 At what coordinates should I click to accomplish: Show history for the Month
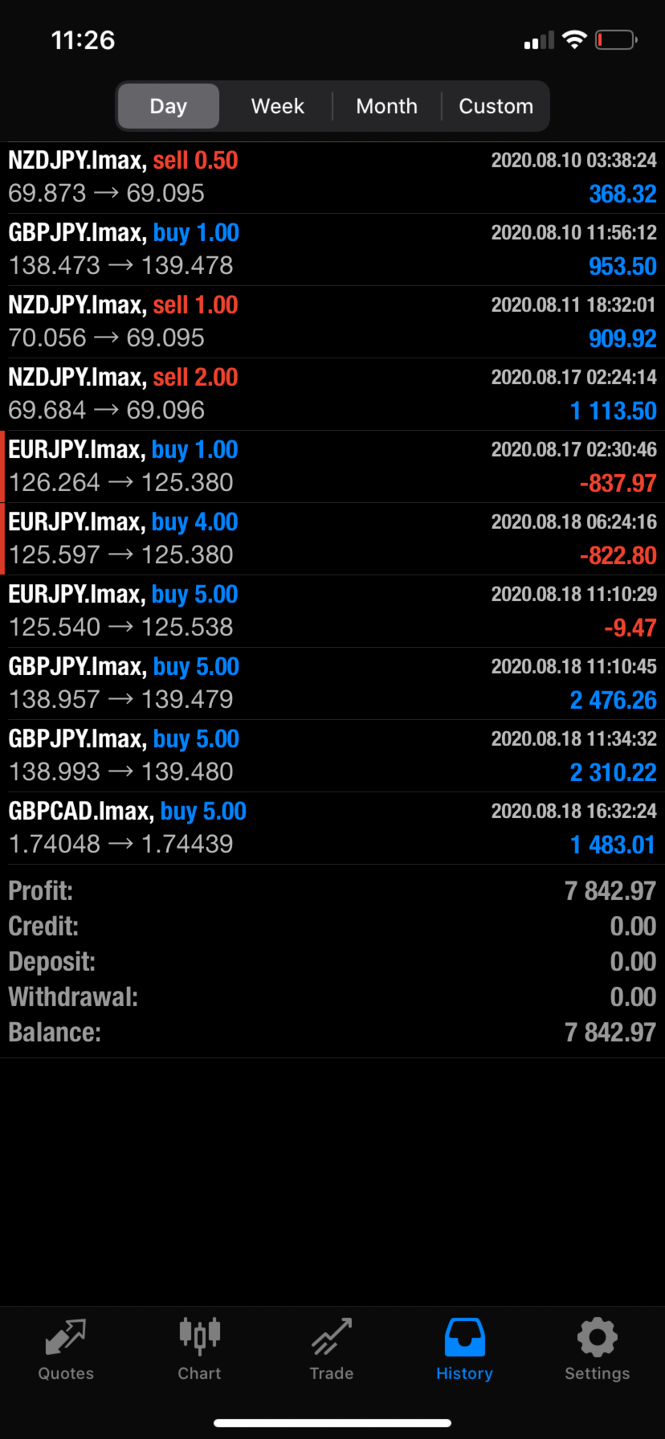pyautogui.click(x=386, y=106)
